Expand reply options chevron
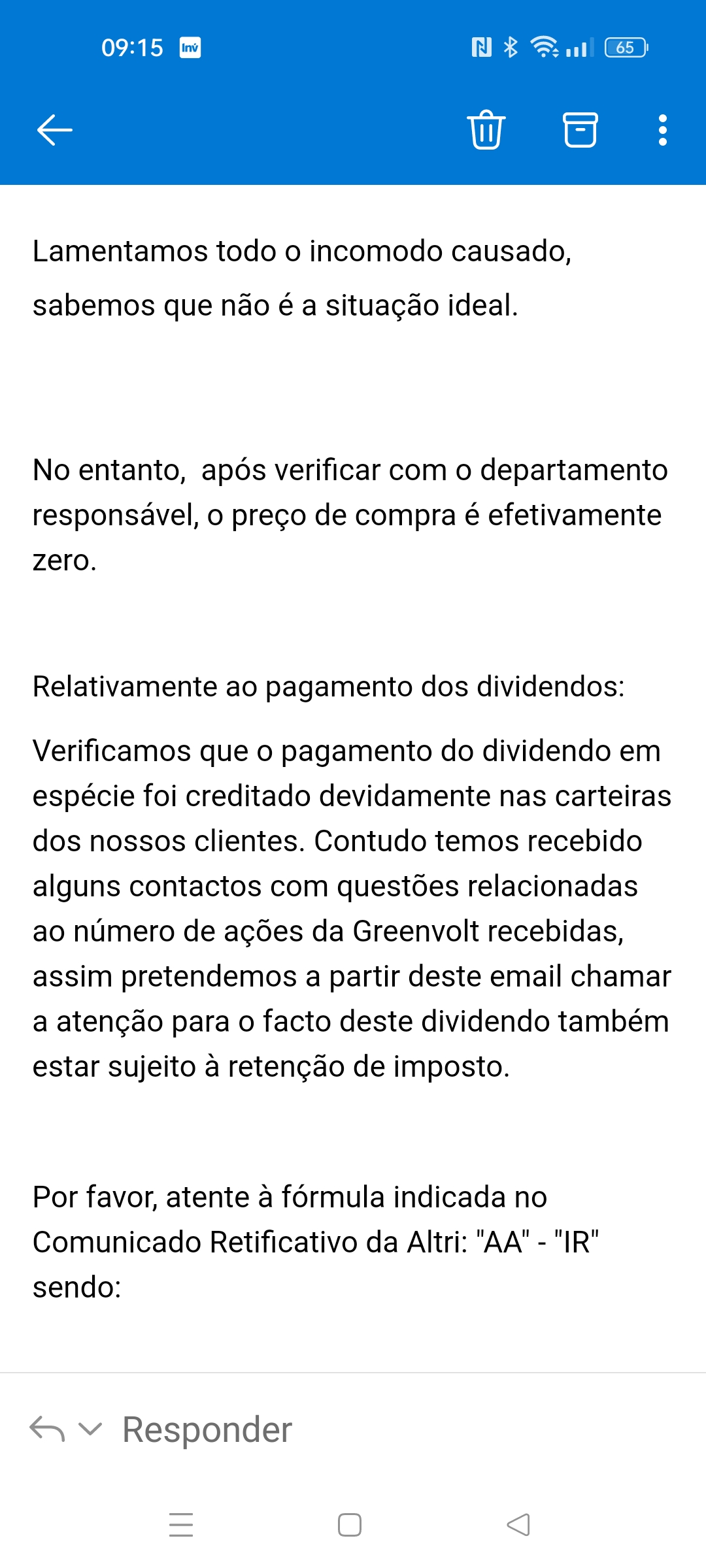 [x=90, y=1430]
